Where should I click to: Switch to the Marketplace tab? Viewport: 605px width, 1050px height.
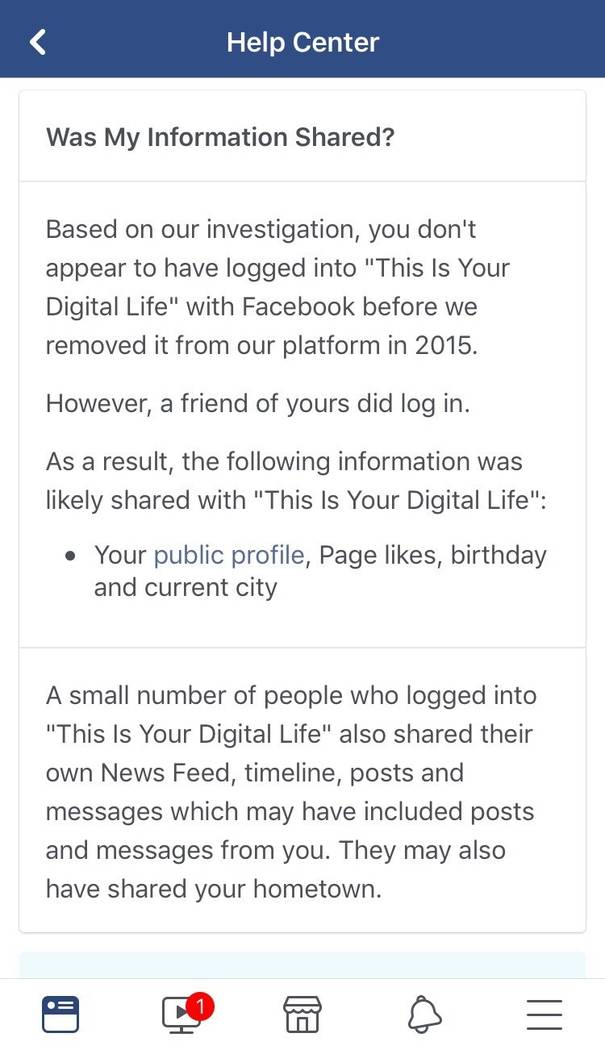tap(303, 1015)
